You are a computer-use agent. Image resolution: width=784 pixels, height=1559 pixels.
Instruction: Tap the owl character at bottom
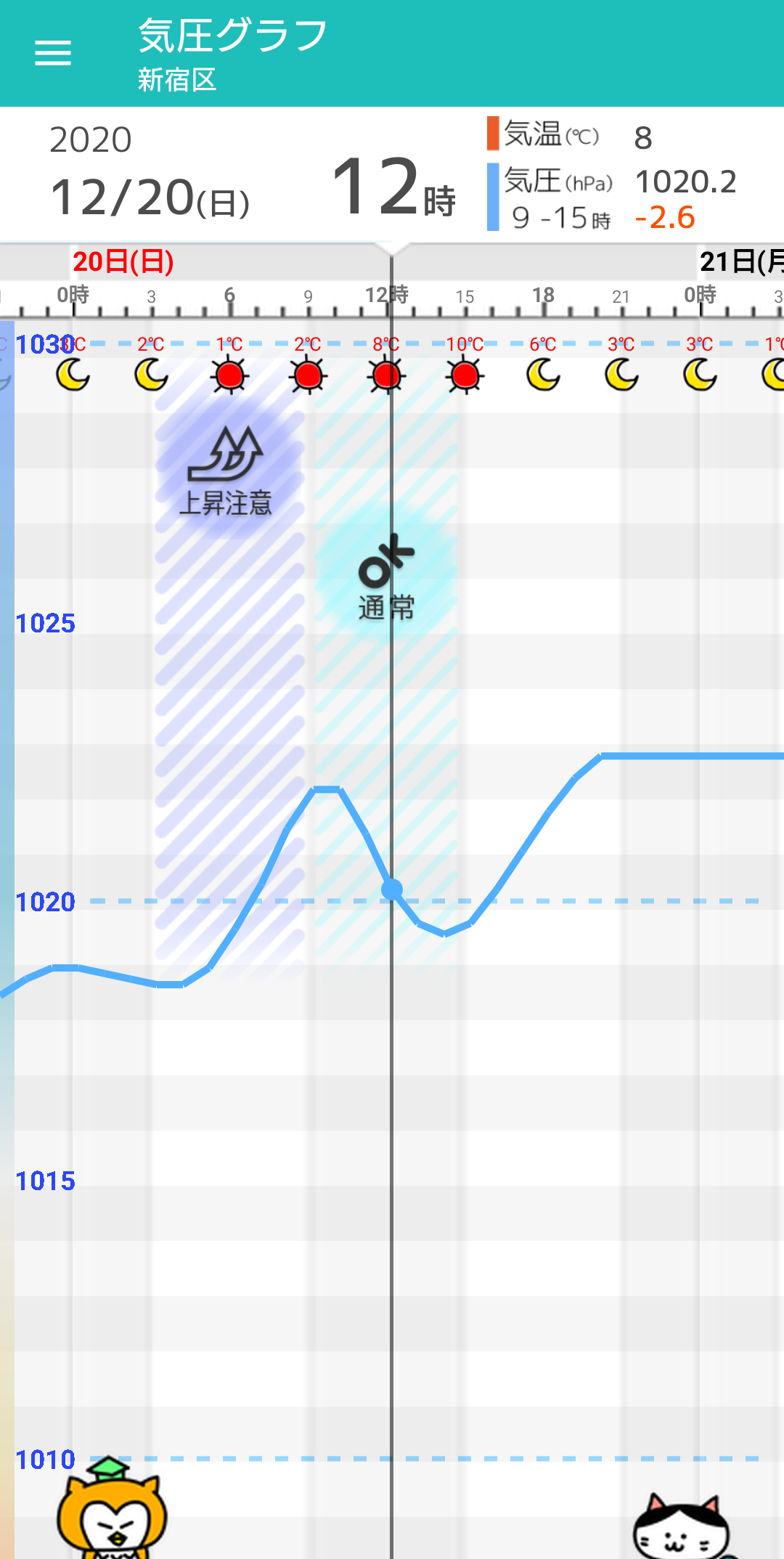111,1510
